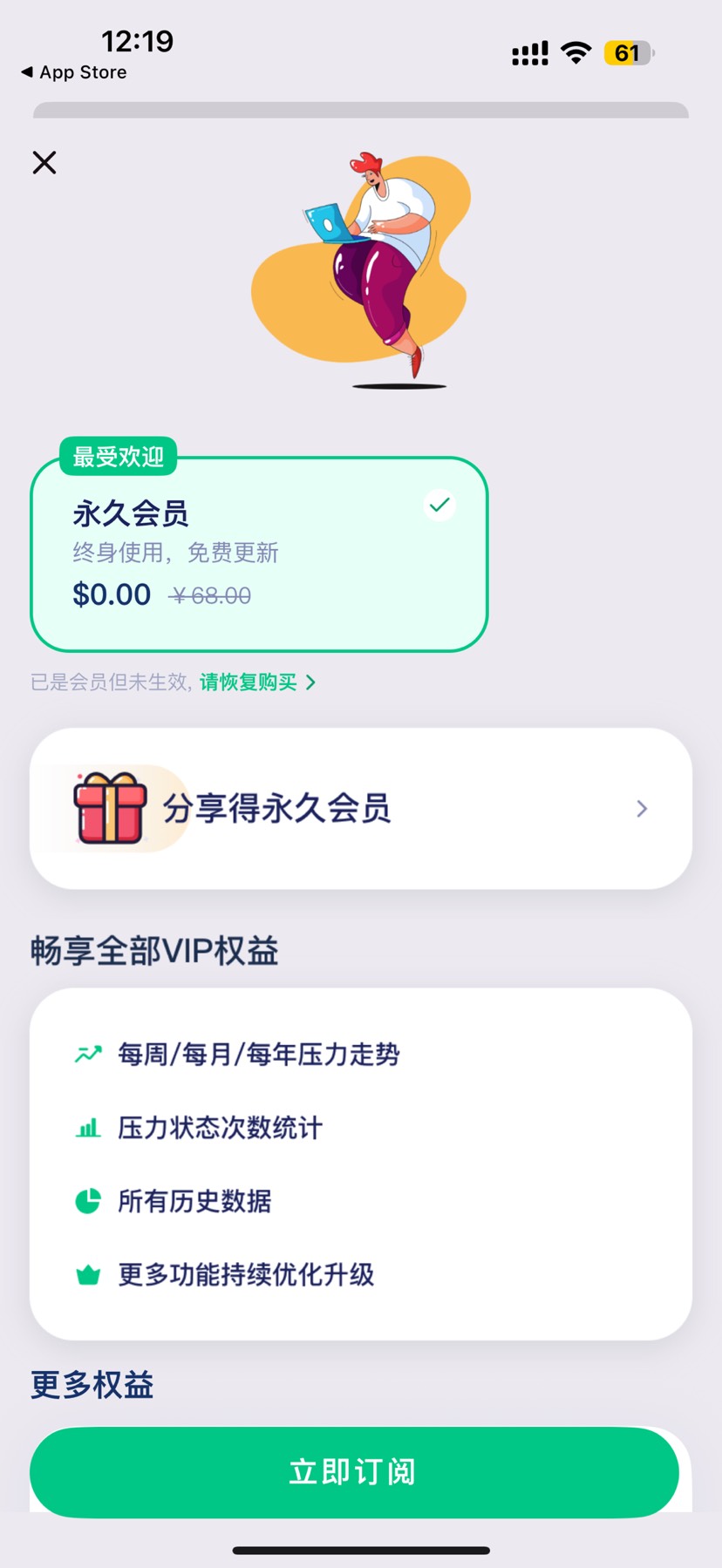The height and width of the screenshot is (1568, 722).
Task: Return to App Store via status bar
Action: tap(74, 72)
